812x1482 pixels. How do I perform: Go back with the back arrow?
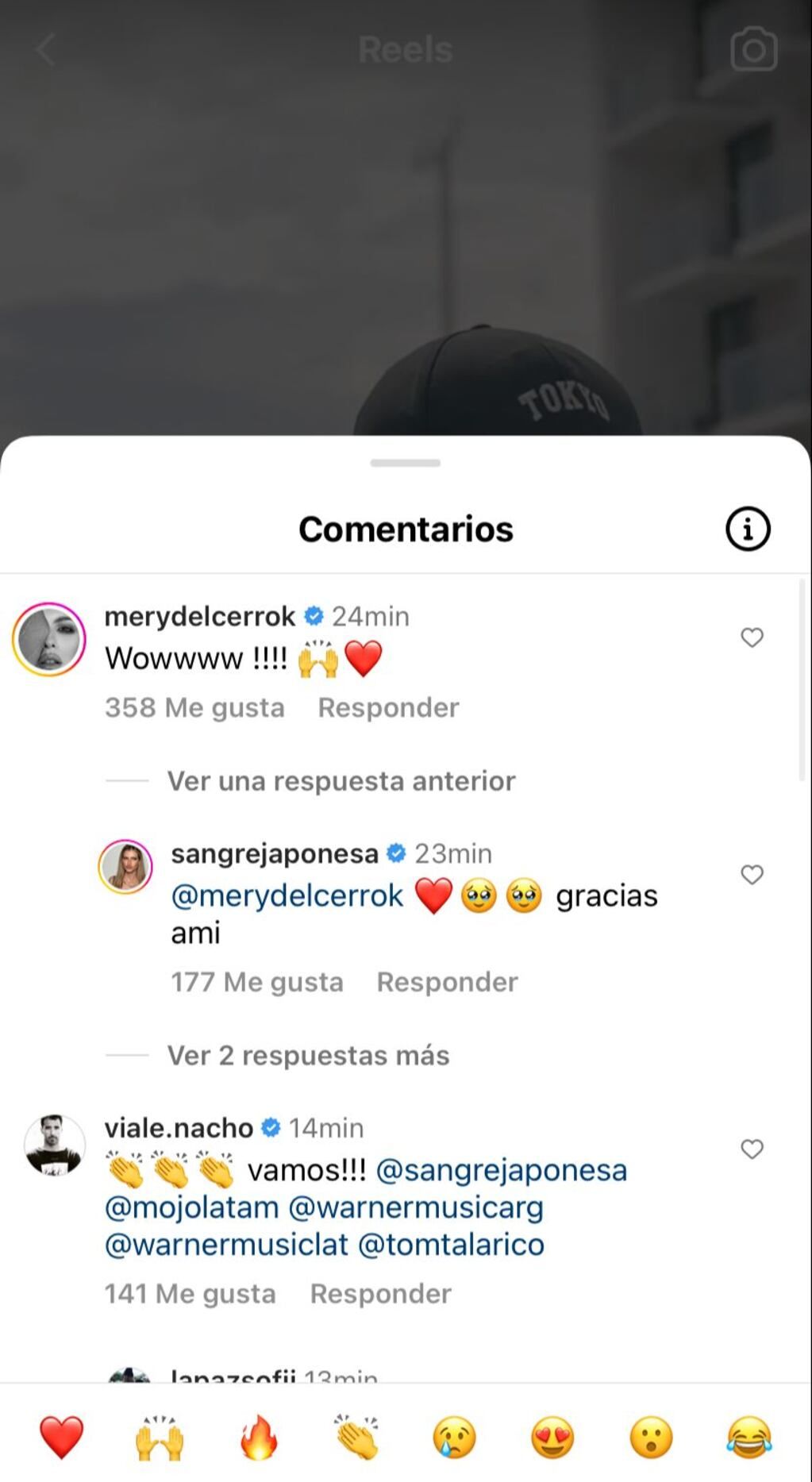pyautogui.click(x=45, y=48)
